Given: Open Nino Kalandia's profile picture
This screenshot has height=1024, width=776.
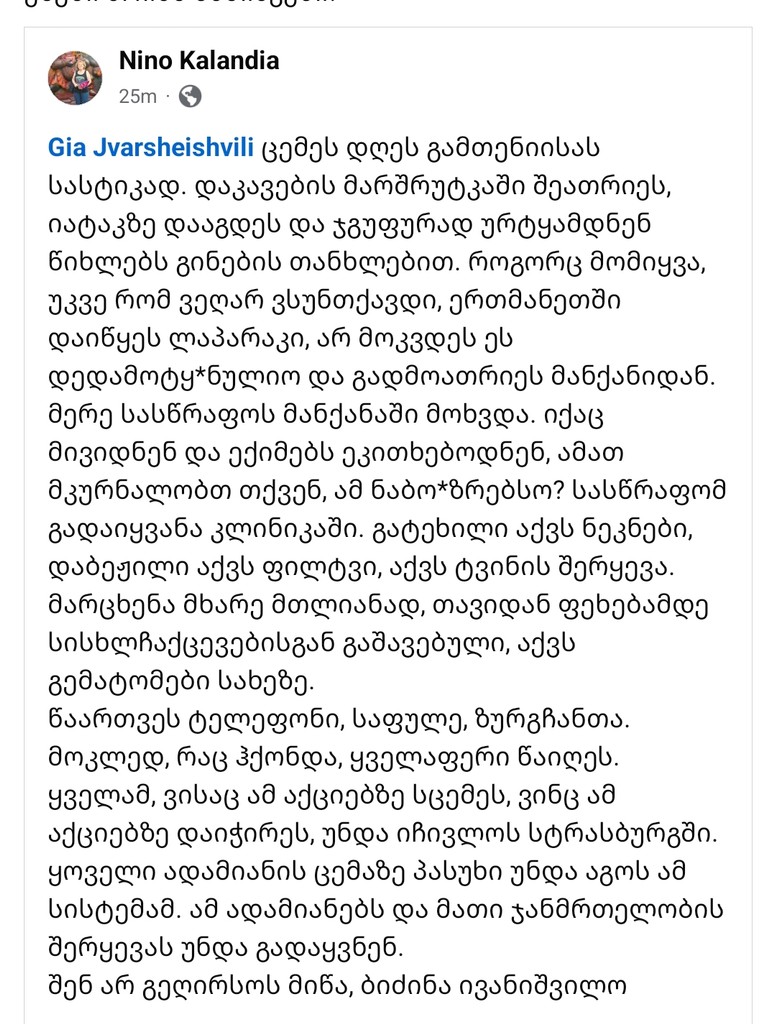Looking at the screenshot, I should [x=75, y=77].
